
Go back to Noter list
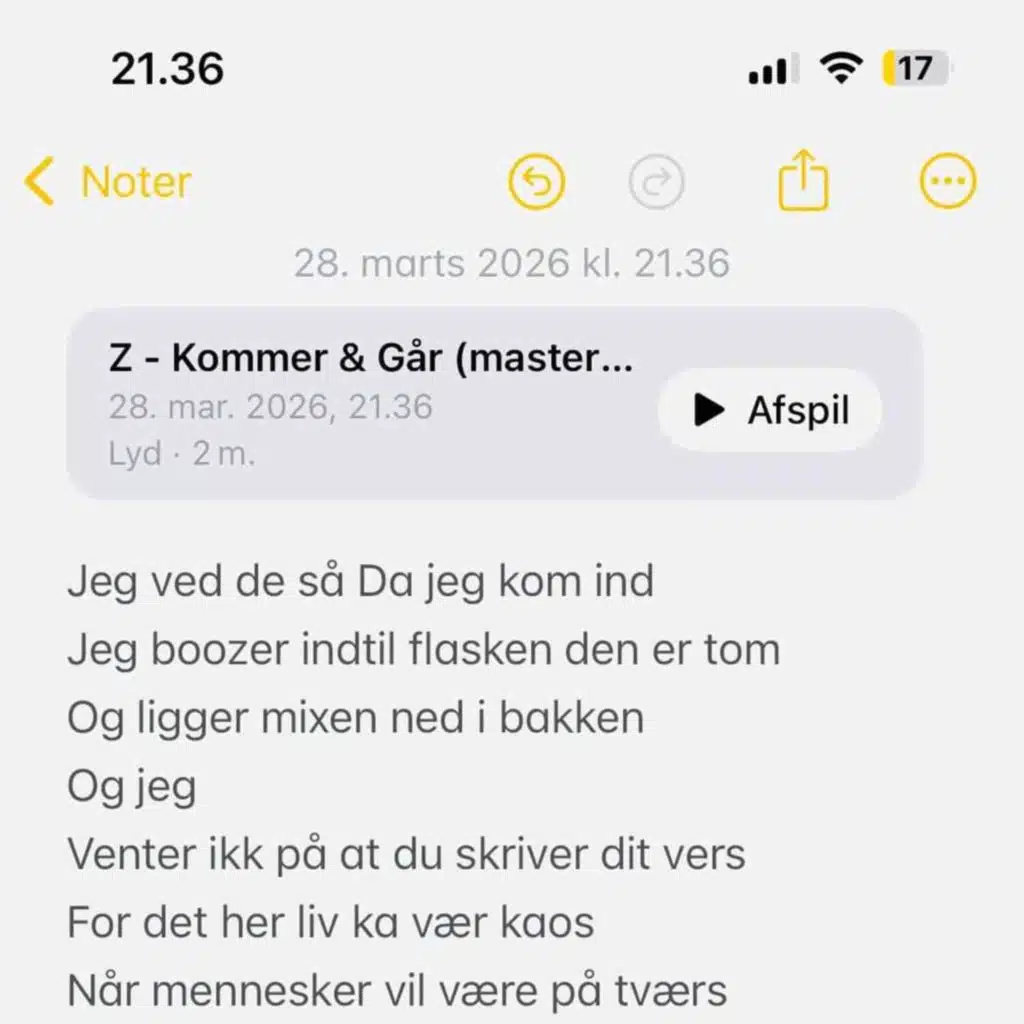coord(107,183)
